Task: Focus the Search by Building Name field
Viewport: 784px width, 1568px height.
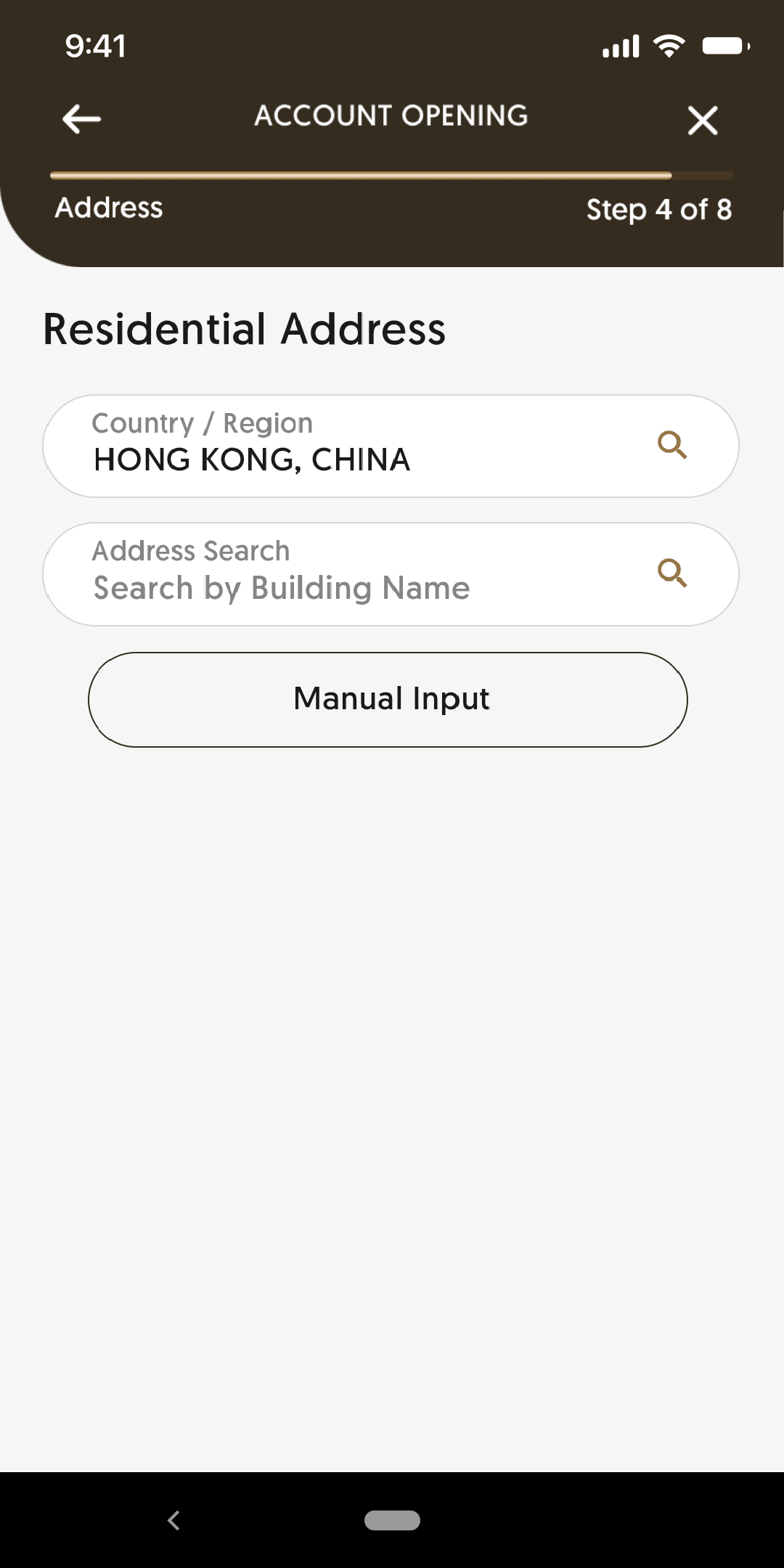Action: coord(281,588)
